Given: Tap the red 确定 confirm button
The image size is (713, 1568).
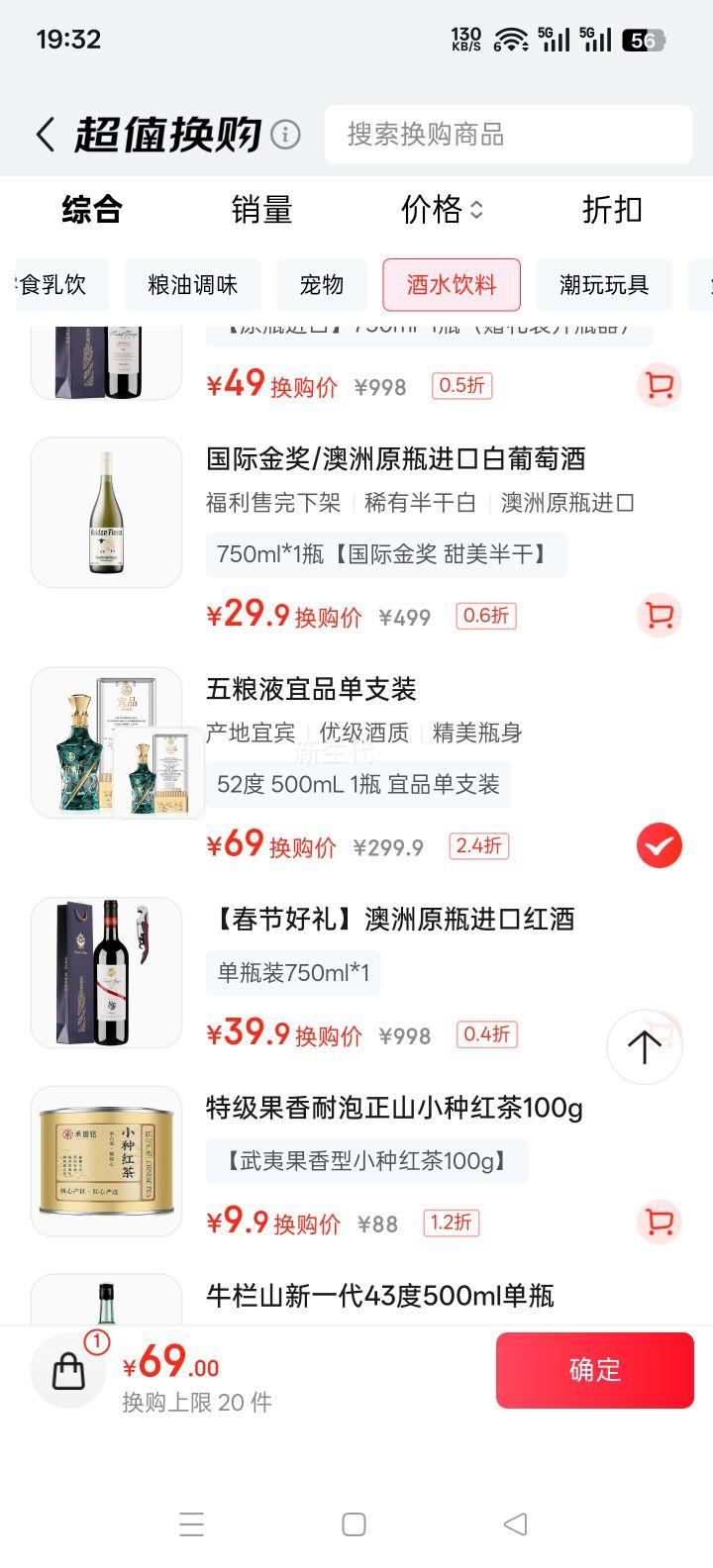Looking at the screenshot, I should point(594,1370).
